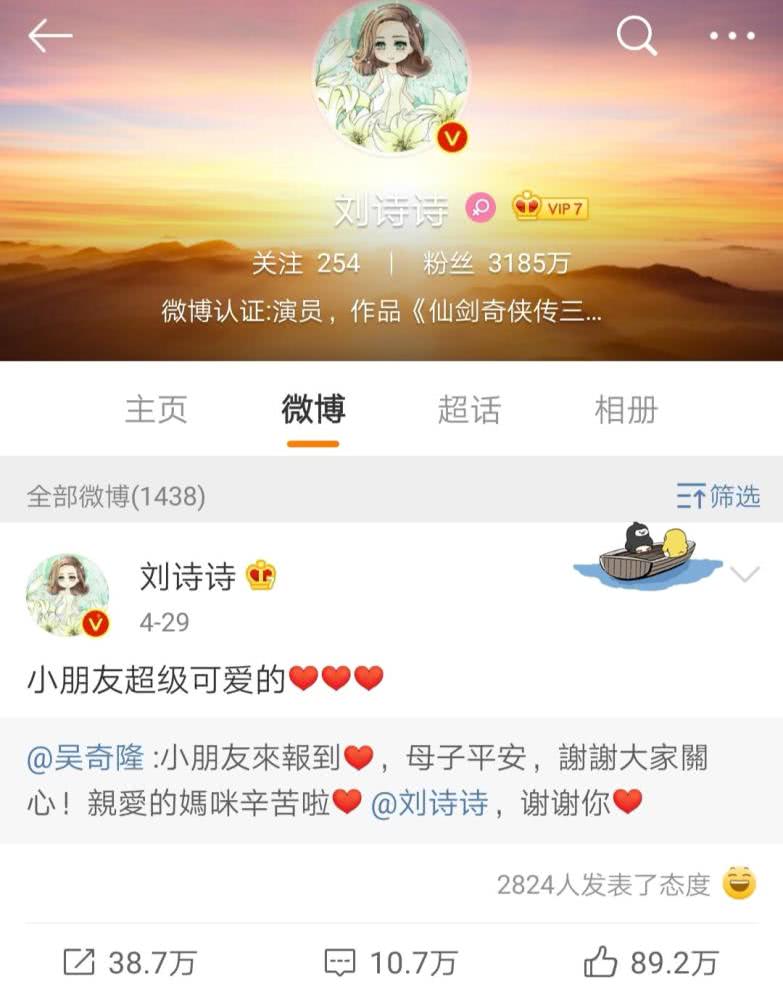Like the post with 89.2万 likes
This screenshot has width=783, height=1000.
pyautogui.click(x=651, y=963)
